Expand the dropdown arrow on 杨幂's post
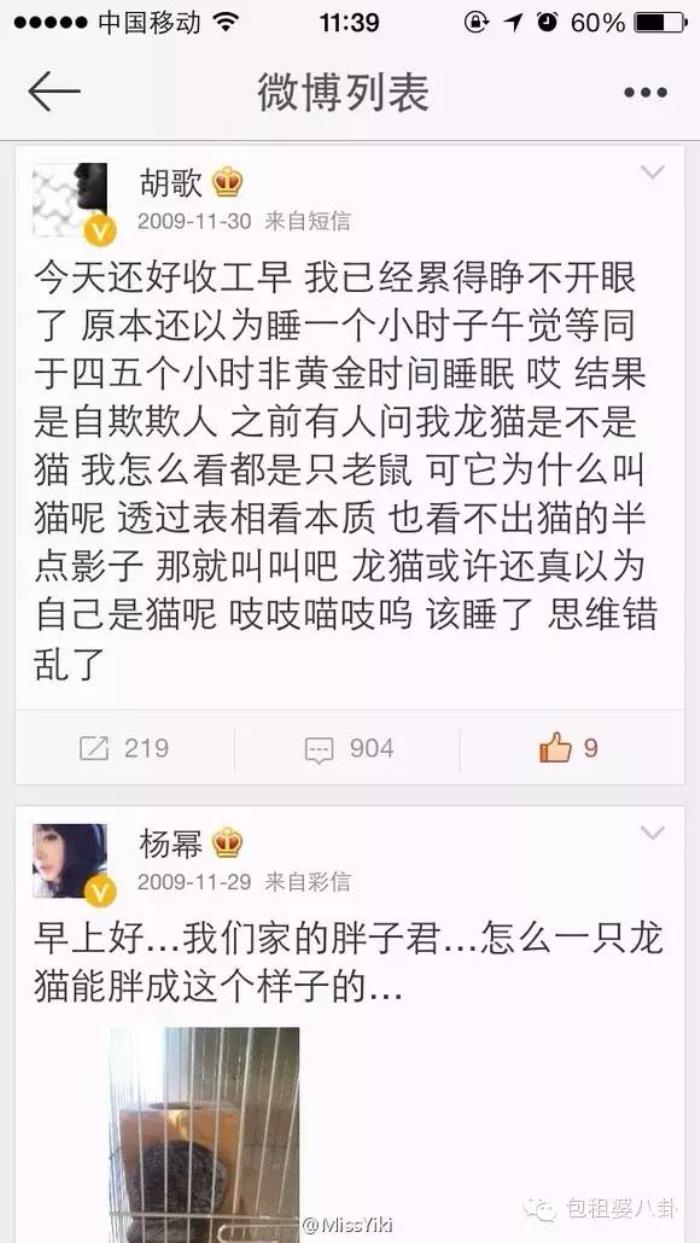700x1243 pixels. [x=652, y=833]
